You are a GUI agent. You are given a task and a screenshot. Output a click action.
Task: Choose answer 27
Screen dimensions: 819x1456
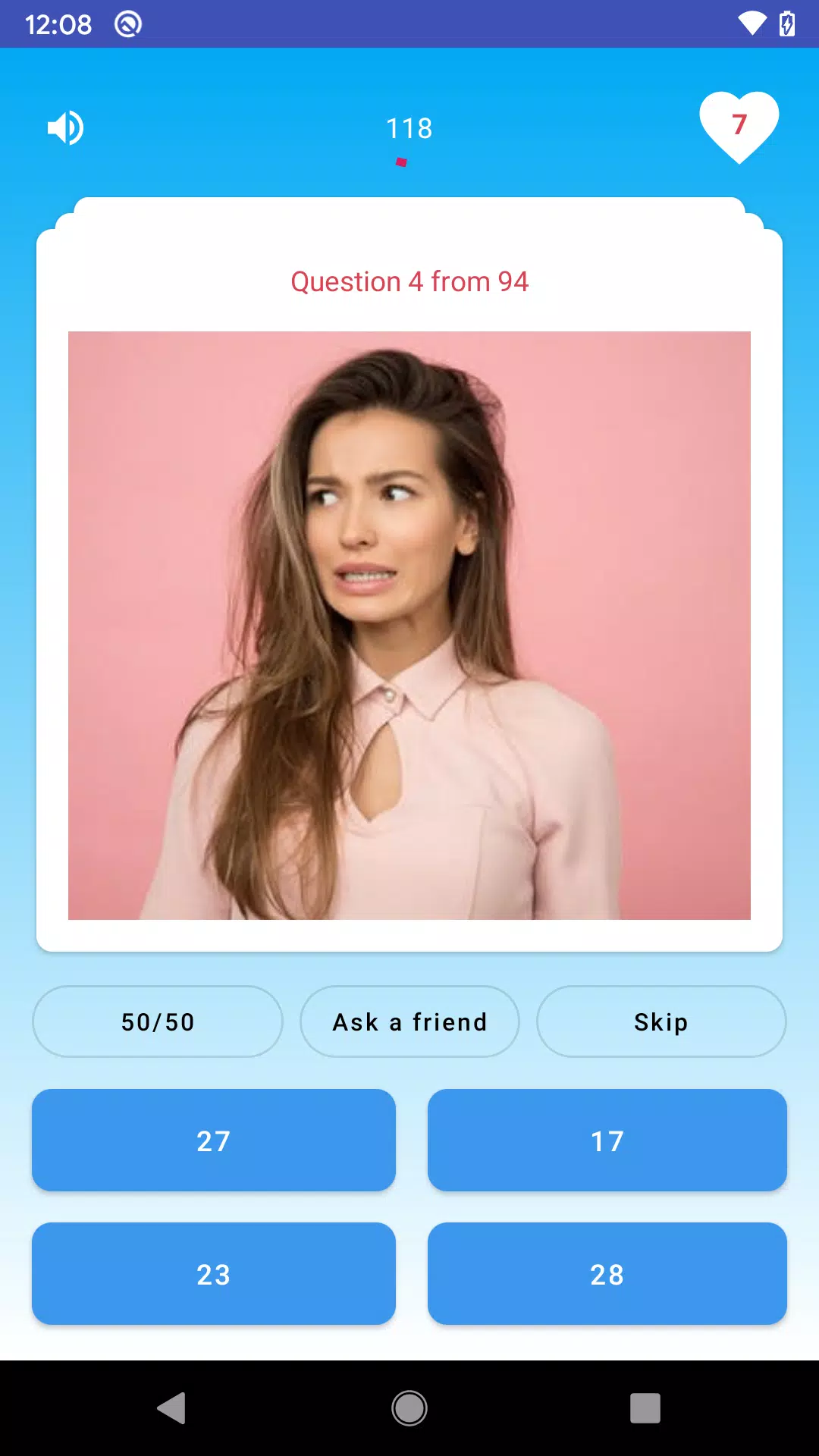(x=213, y=1140)
